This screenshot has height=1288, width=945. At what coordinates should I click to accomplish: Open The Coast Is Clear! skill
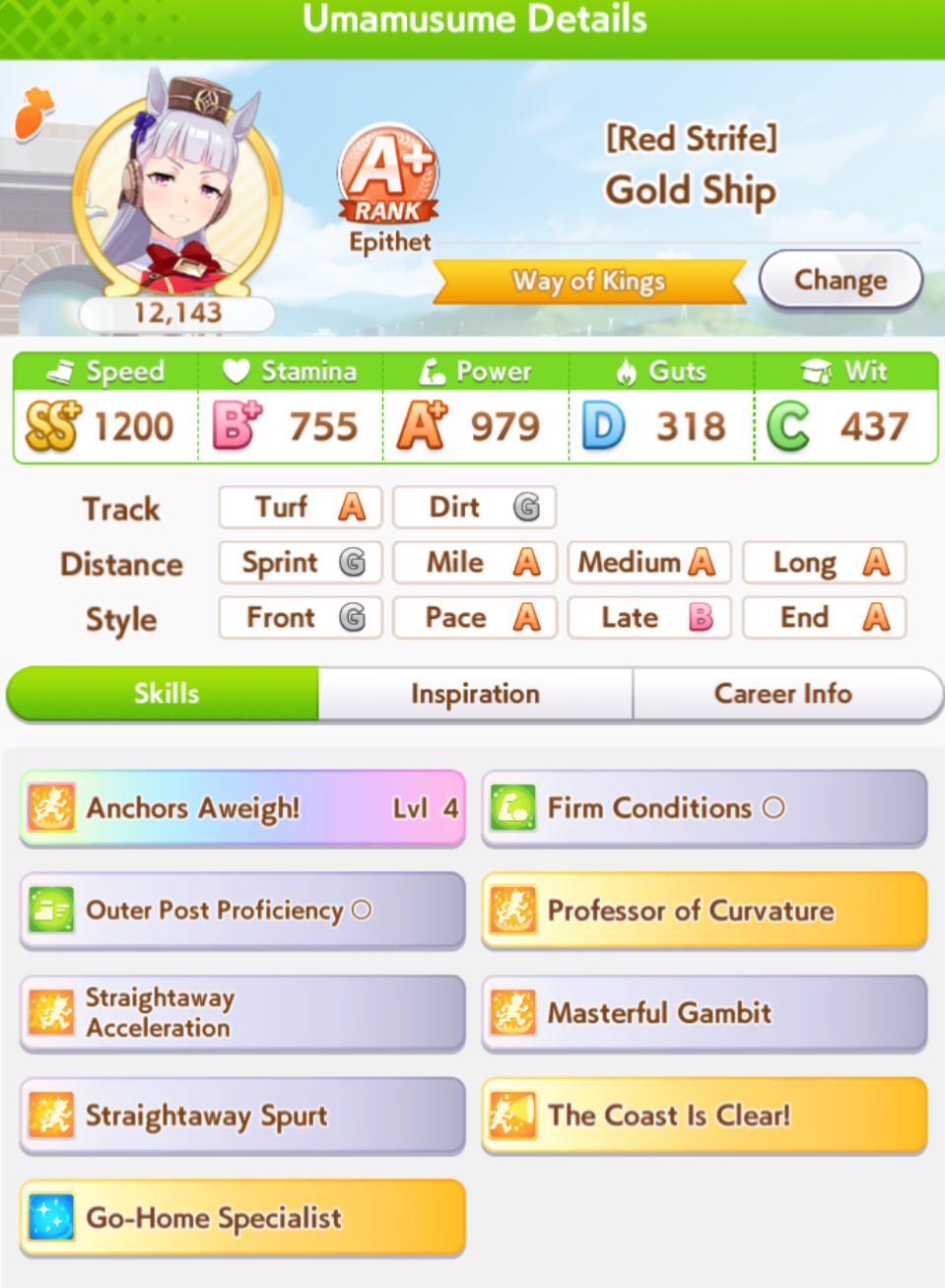704,1116
